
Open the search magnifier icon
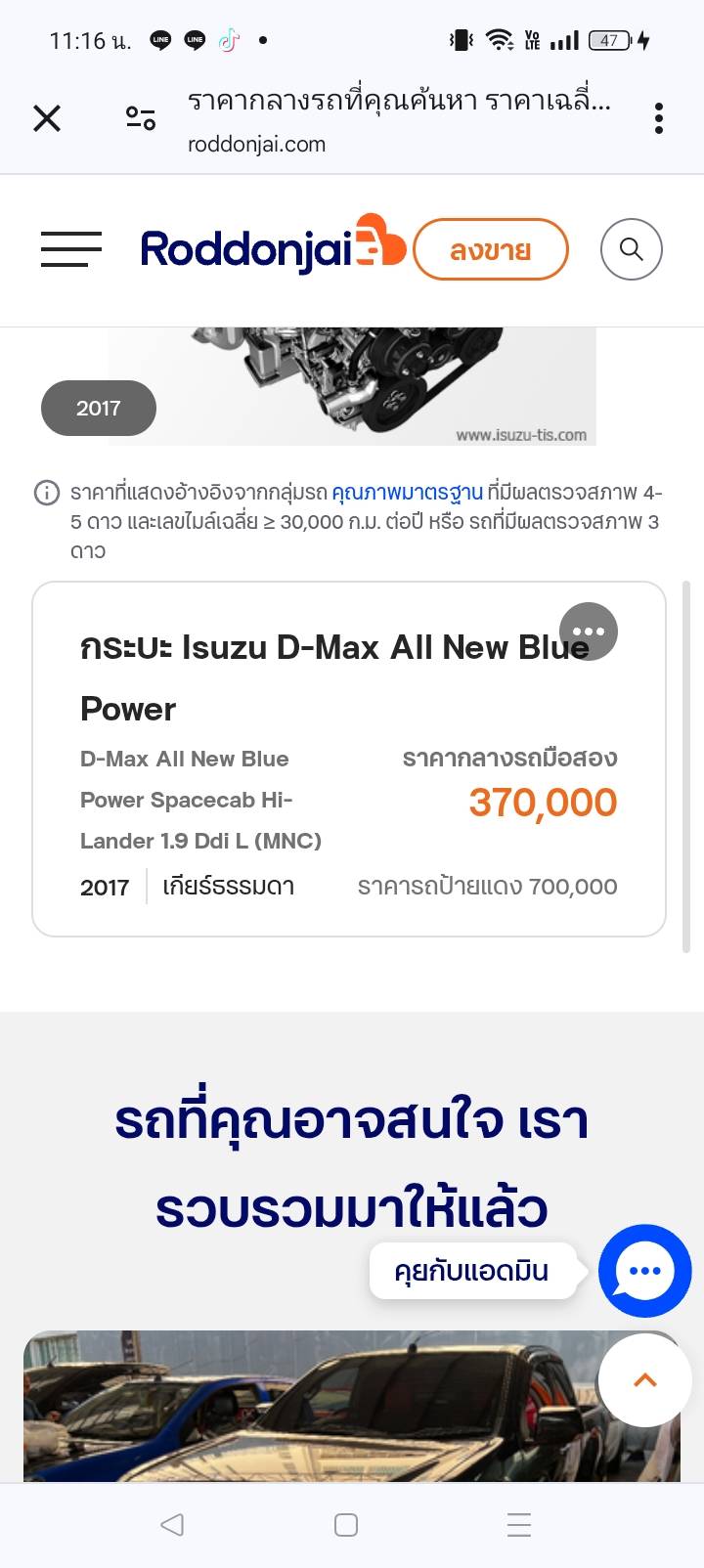pos(632,250)
